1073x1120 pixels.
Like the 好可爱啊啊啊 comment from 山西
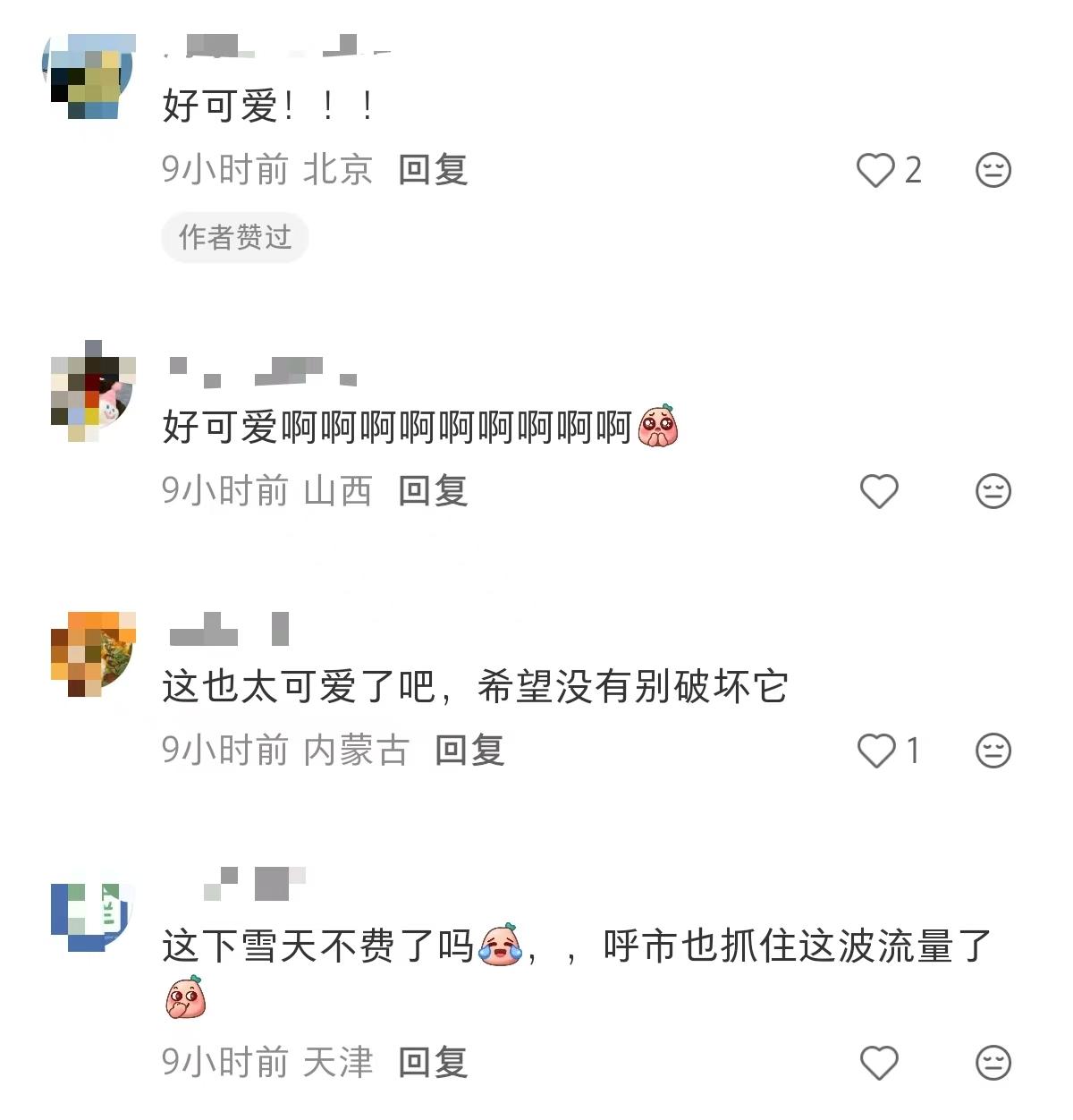[878, 491]
